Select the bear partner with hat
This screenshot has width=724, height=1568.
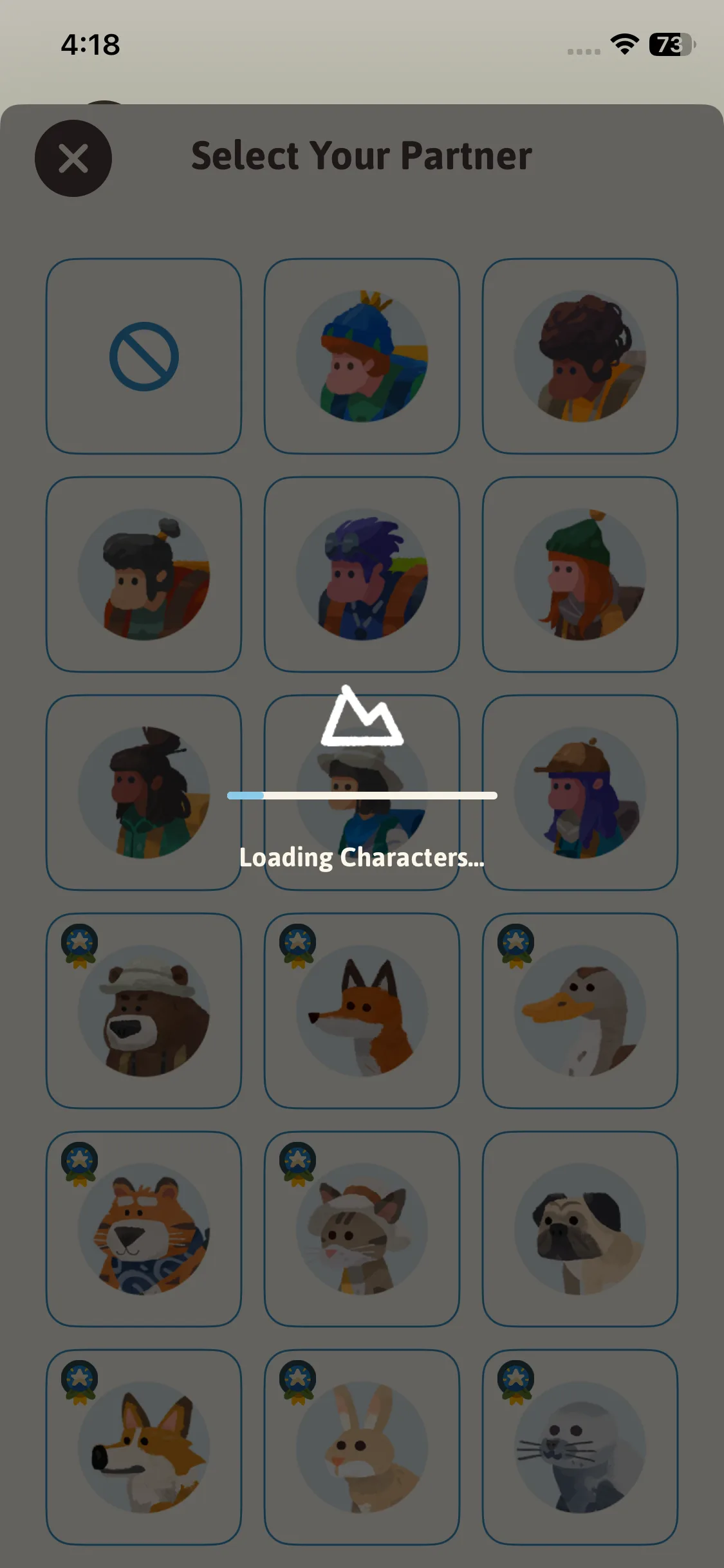coord(144,1011)
